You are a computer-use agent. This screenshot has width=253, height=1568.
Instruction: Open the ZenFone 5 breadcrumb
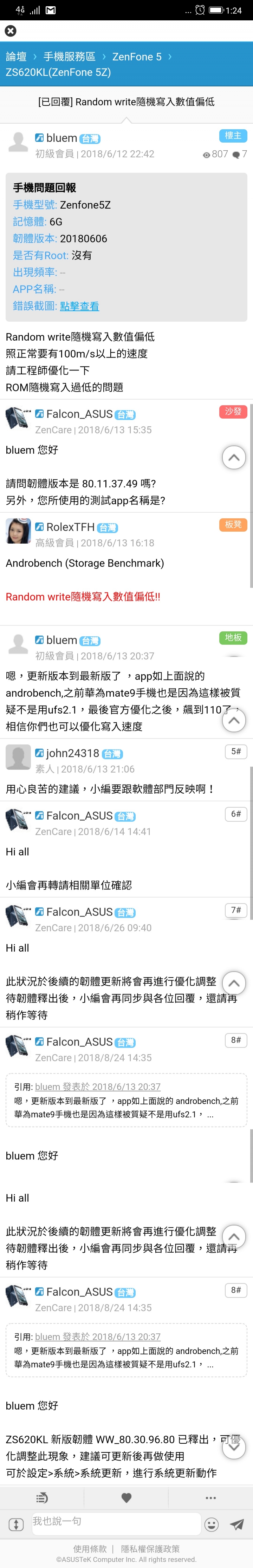click(x=137, y=57)
